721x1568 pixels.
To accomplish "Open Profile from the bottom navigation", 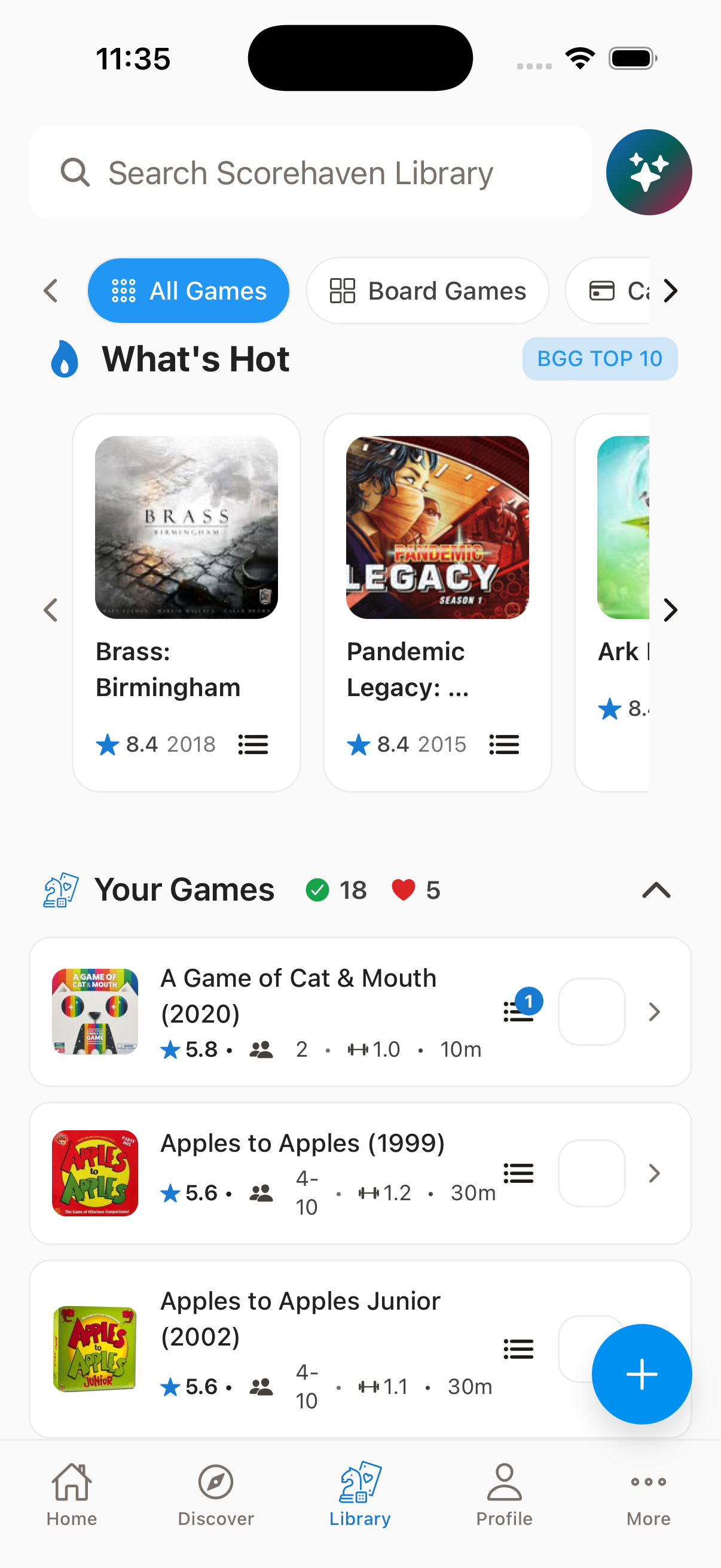I will click(x=504, y=1497).
